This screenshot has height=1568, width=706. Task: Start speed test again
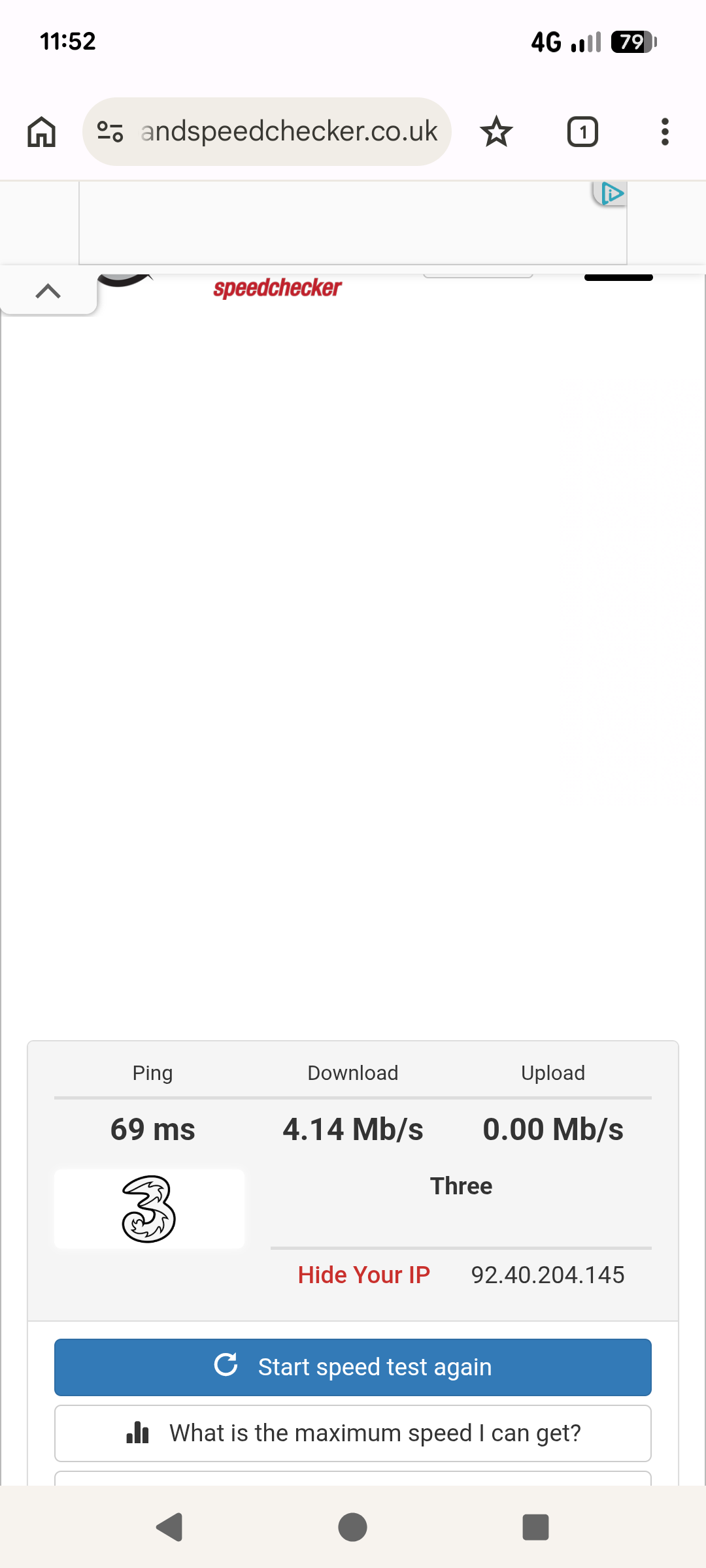tap(353, 1367)
